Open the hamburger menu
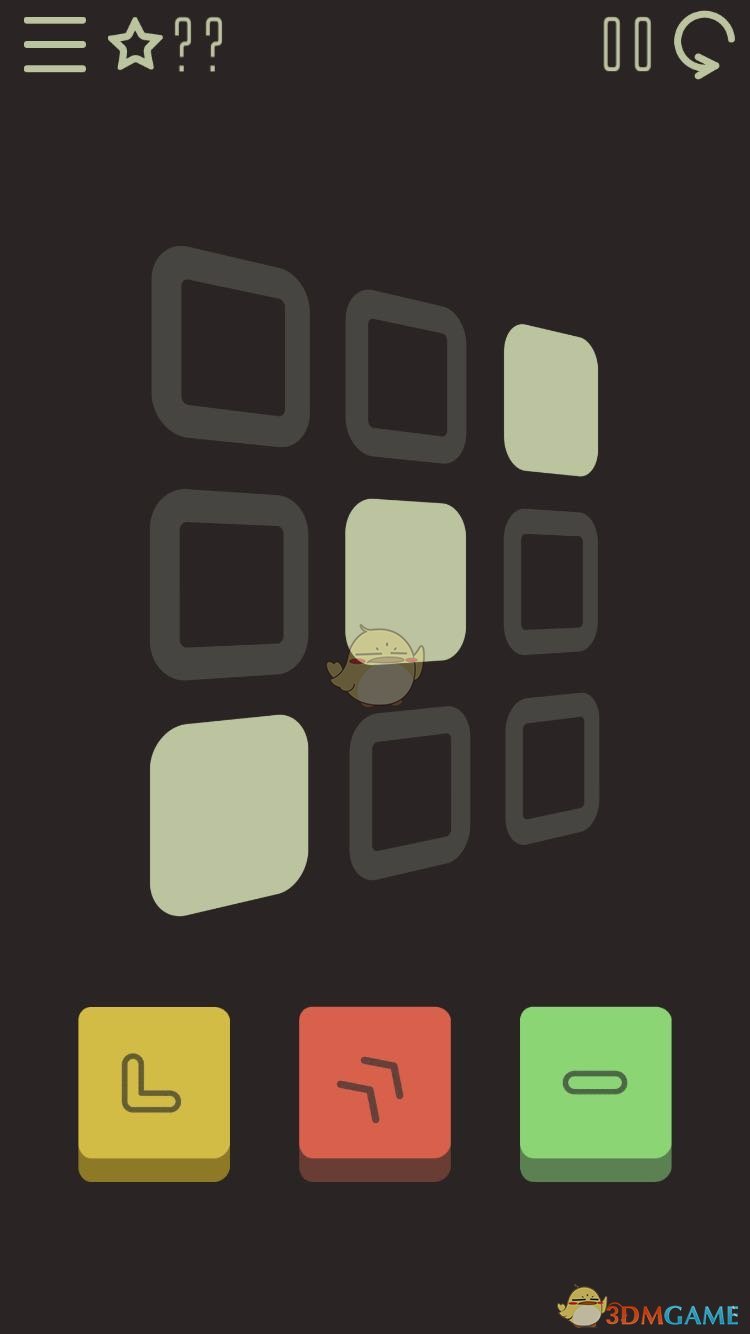This screenshot has height=1334, width=750. [x=55, y=45]
